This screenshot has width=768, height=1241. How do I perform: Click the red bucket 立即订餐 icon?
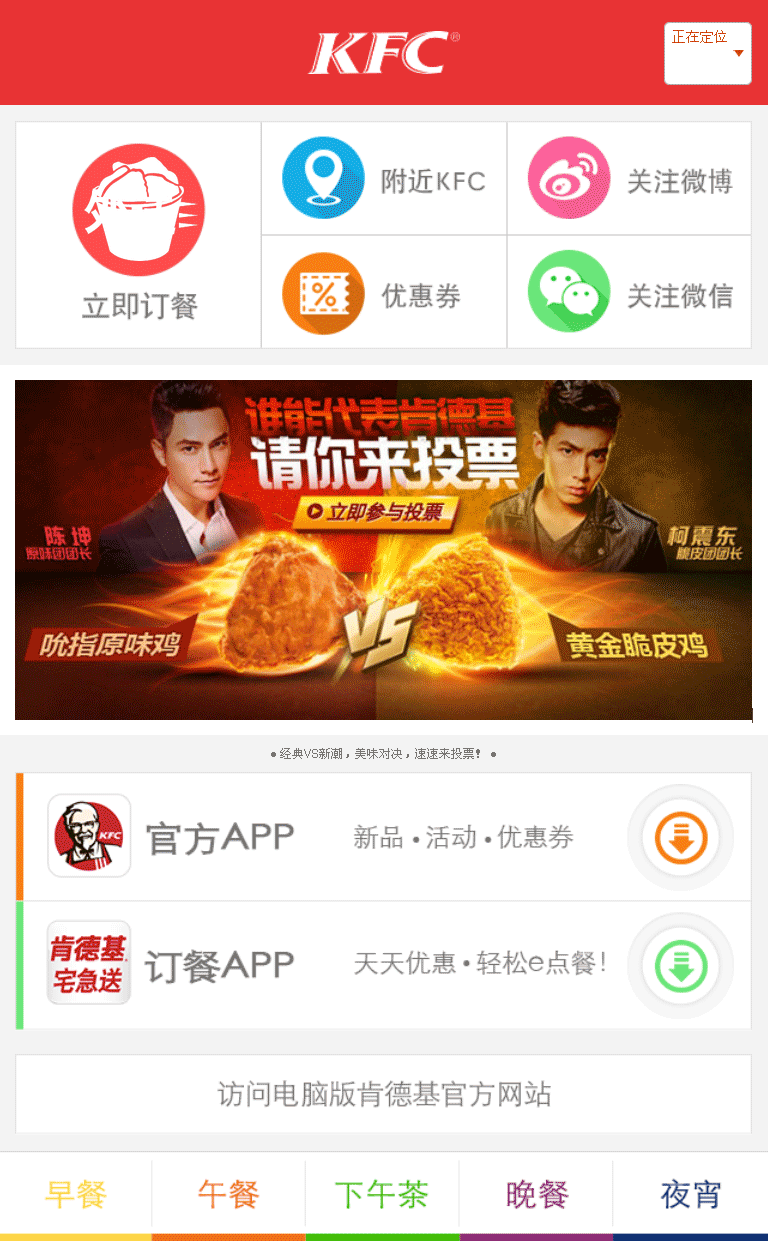(x=139, y=209)
